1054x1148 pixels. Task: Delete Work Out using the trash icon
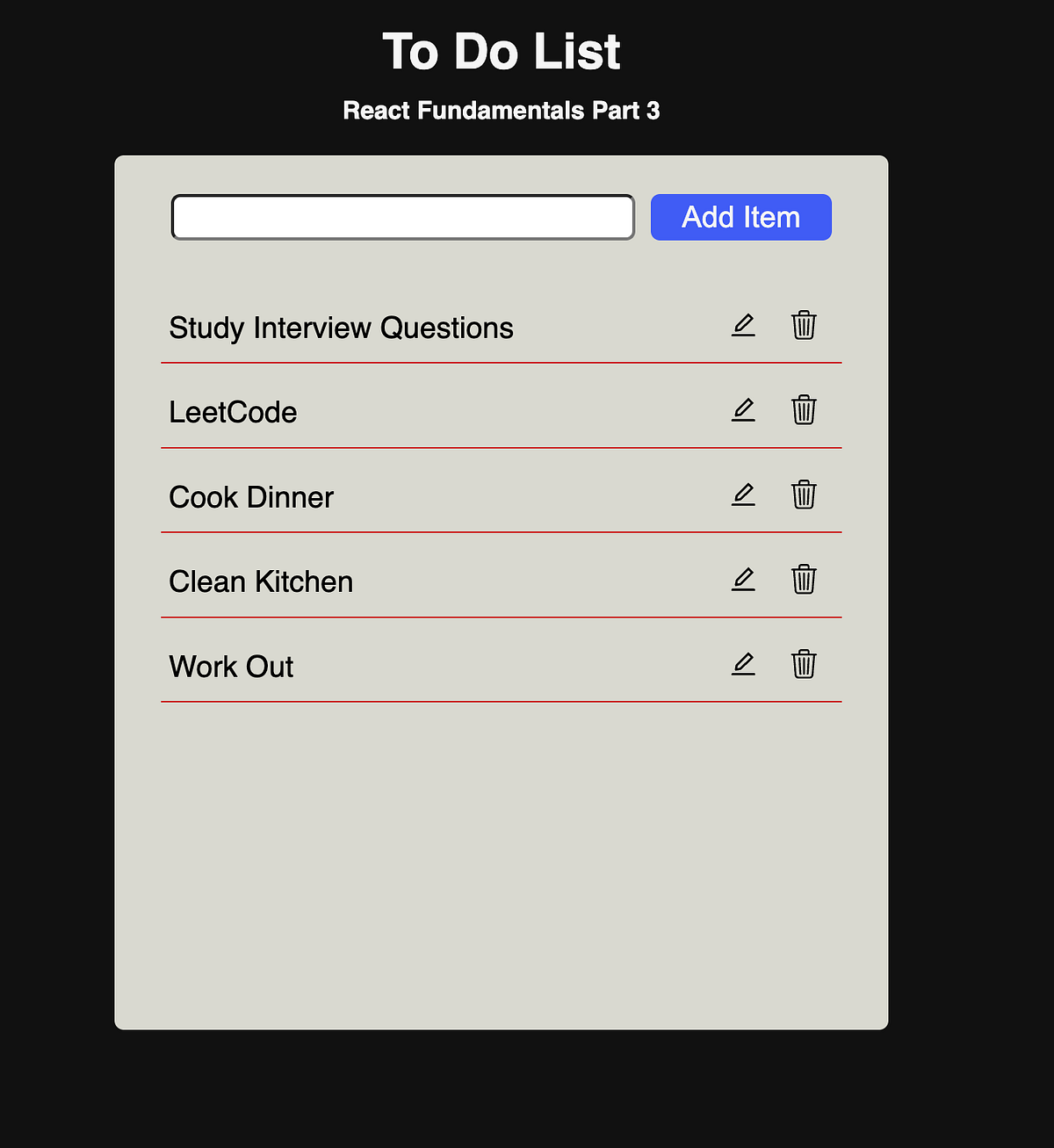pos(804,665)
